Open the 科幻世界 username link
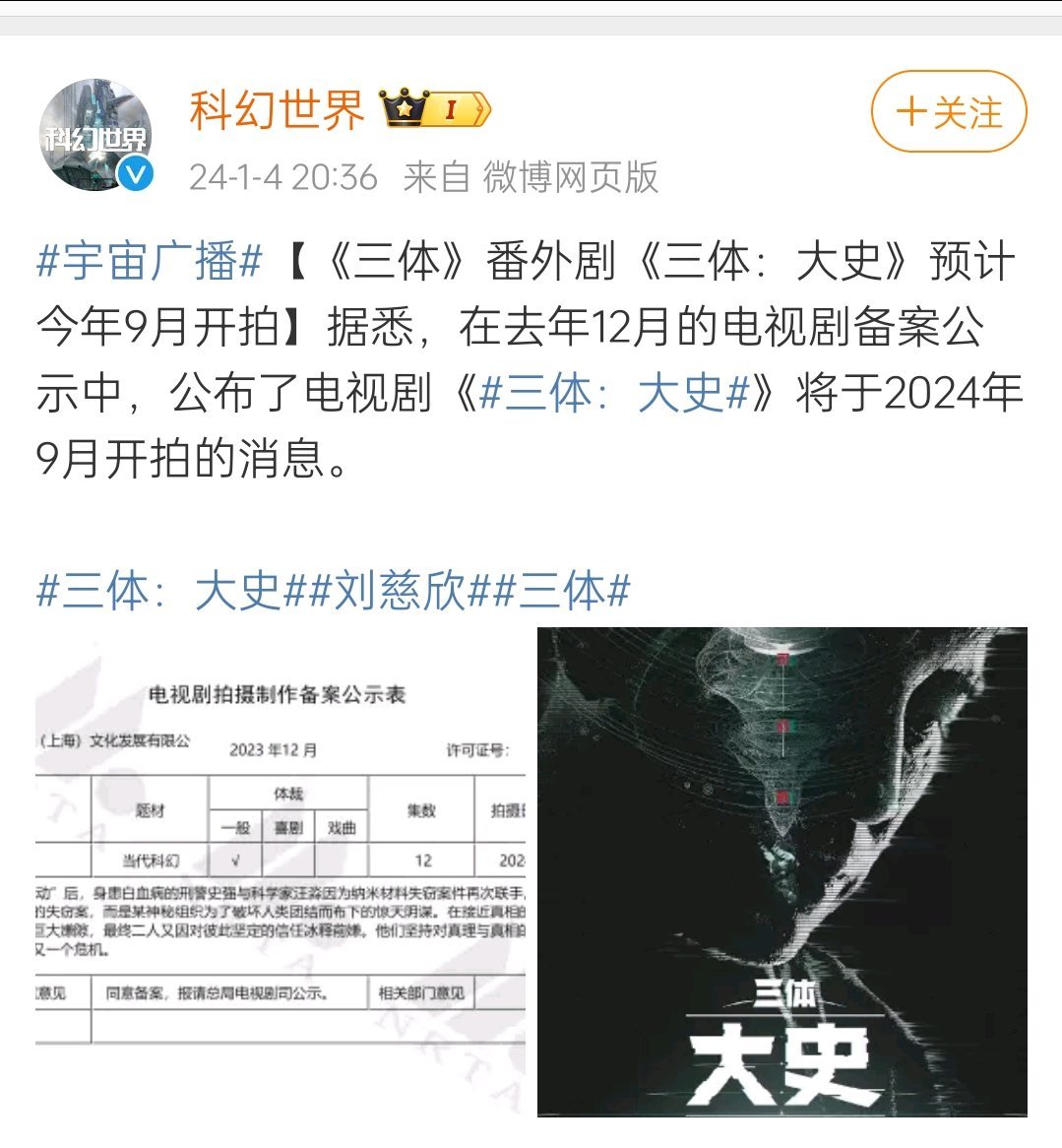Image resolution: width=1062 pixels, height=1148 pixels. 277,110
